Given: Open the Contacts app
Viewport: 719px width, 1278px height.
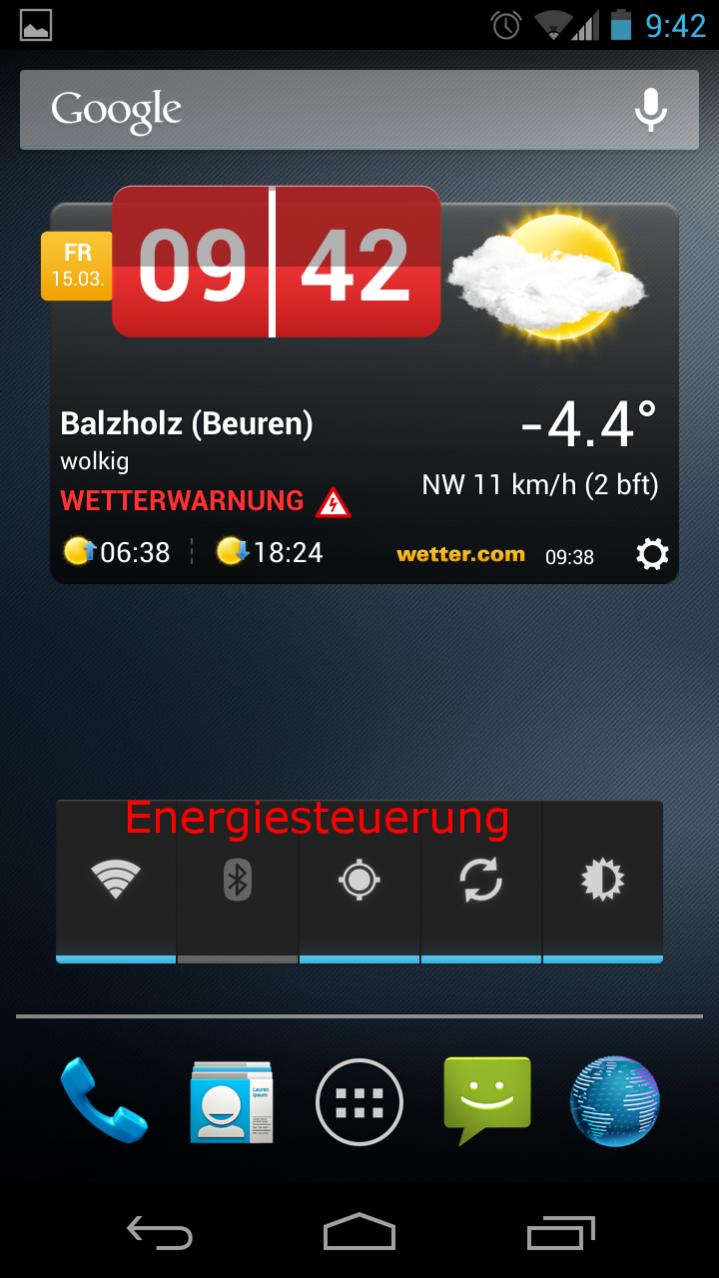Looking at the screenshot, I should pyautogui.click(x=231, y=1101).
